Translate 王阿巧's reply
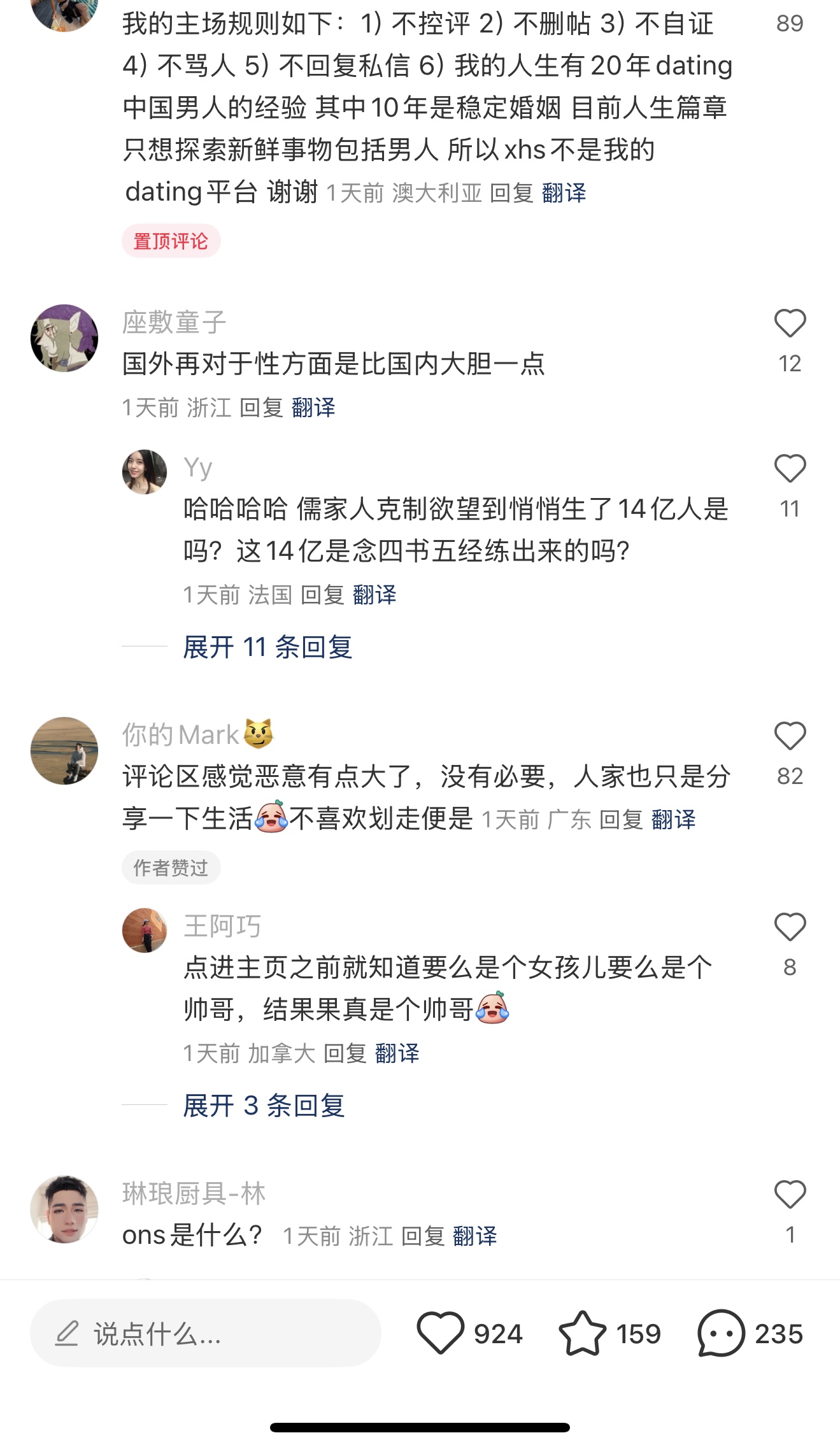 [397, 1053]
